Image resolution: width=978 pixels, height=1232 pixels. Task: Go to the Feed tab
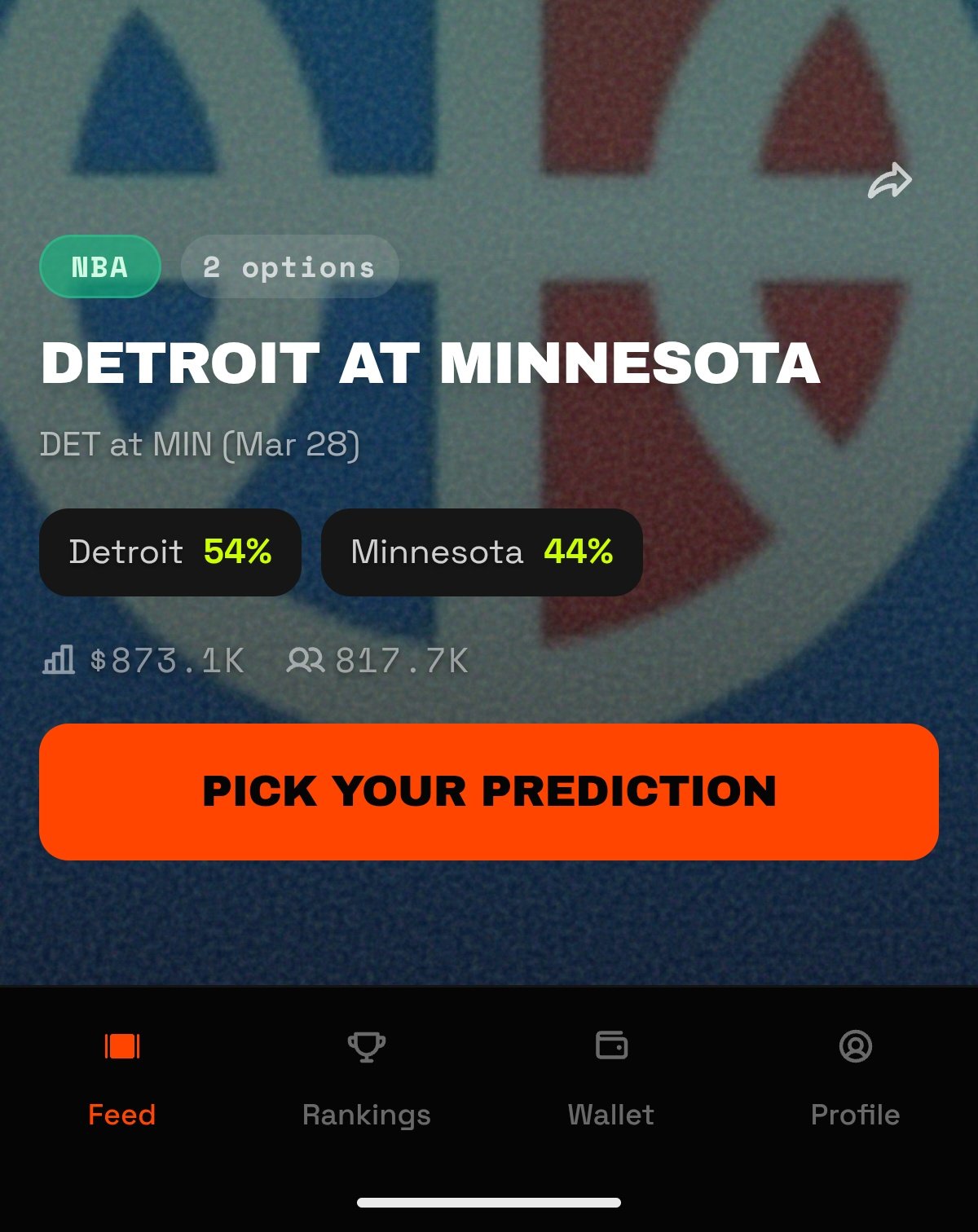tap(122, 1078)
